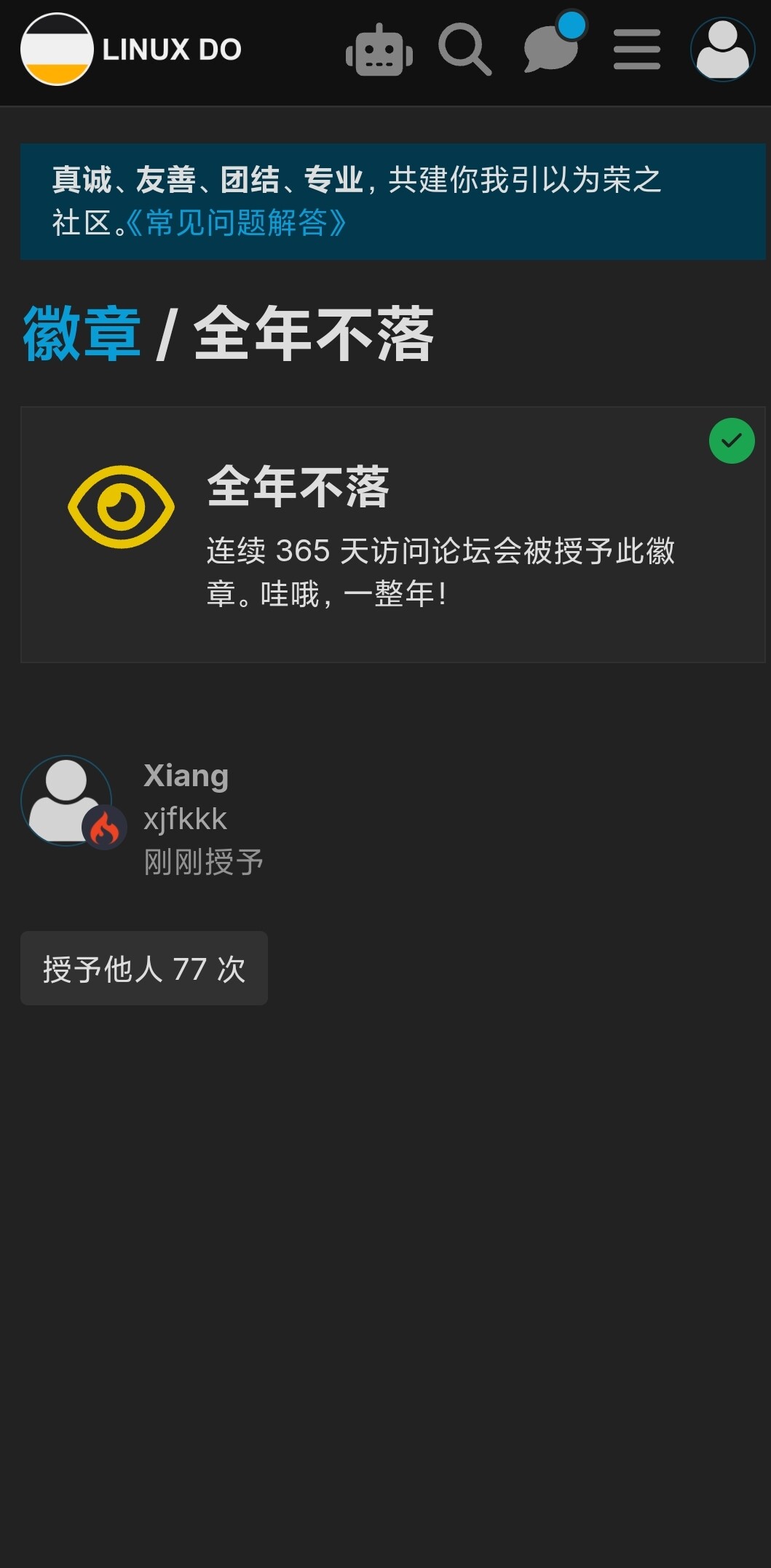Open the search magnifier
The width and height of the screenshot is (771, 1568).
465,50
